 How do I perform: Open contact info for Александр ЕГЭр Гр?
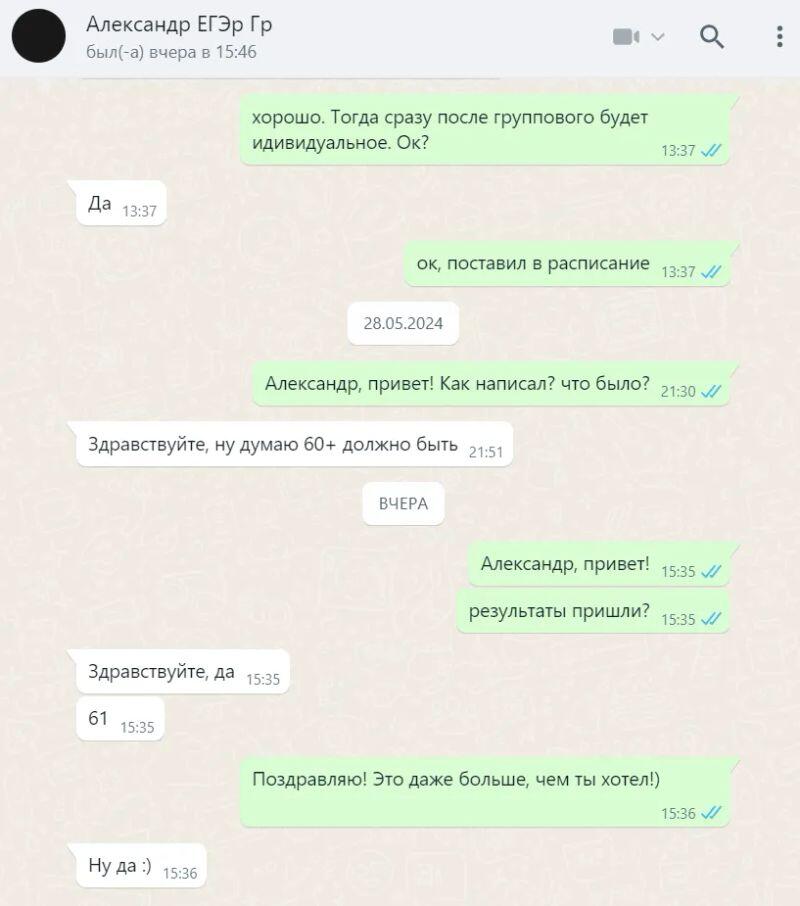coord(180,25)
